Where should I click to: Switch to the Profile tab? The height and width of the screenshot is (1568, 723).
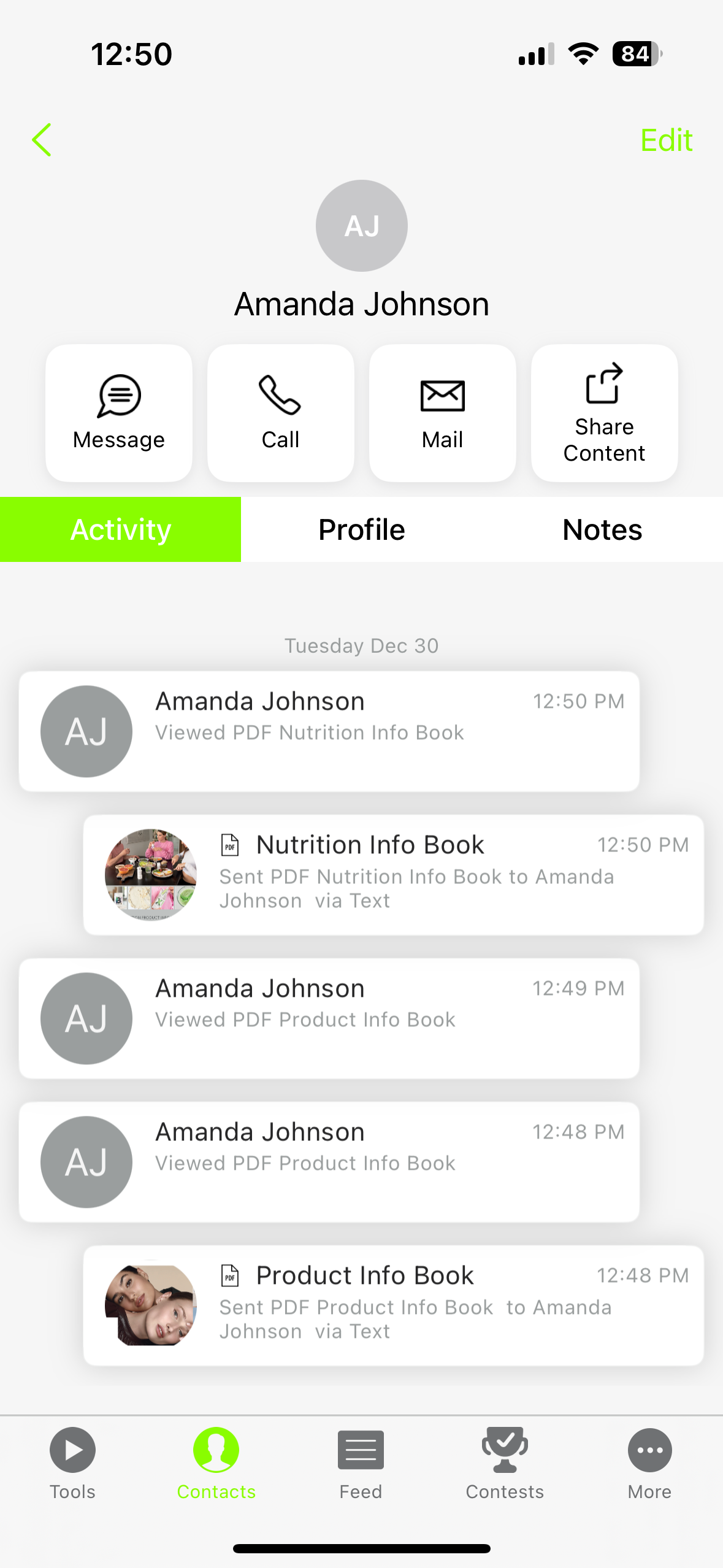click(361, 529)
